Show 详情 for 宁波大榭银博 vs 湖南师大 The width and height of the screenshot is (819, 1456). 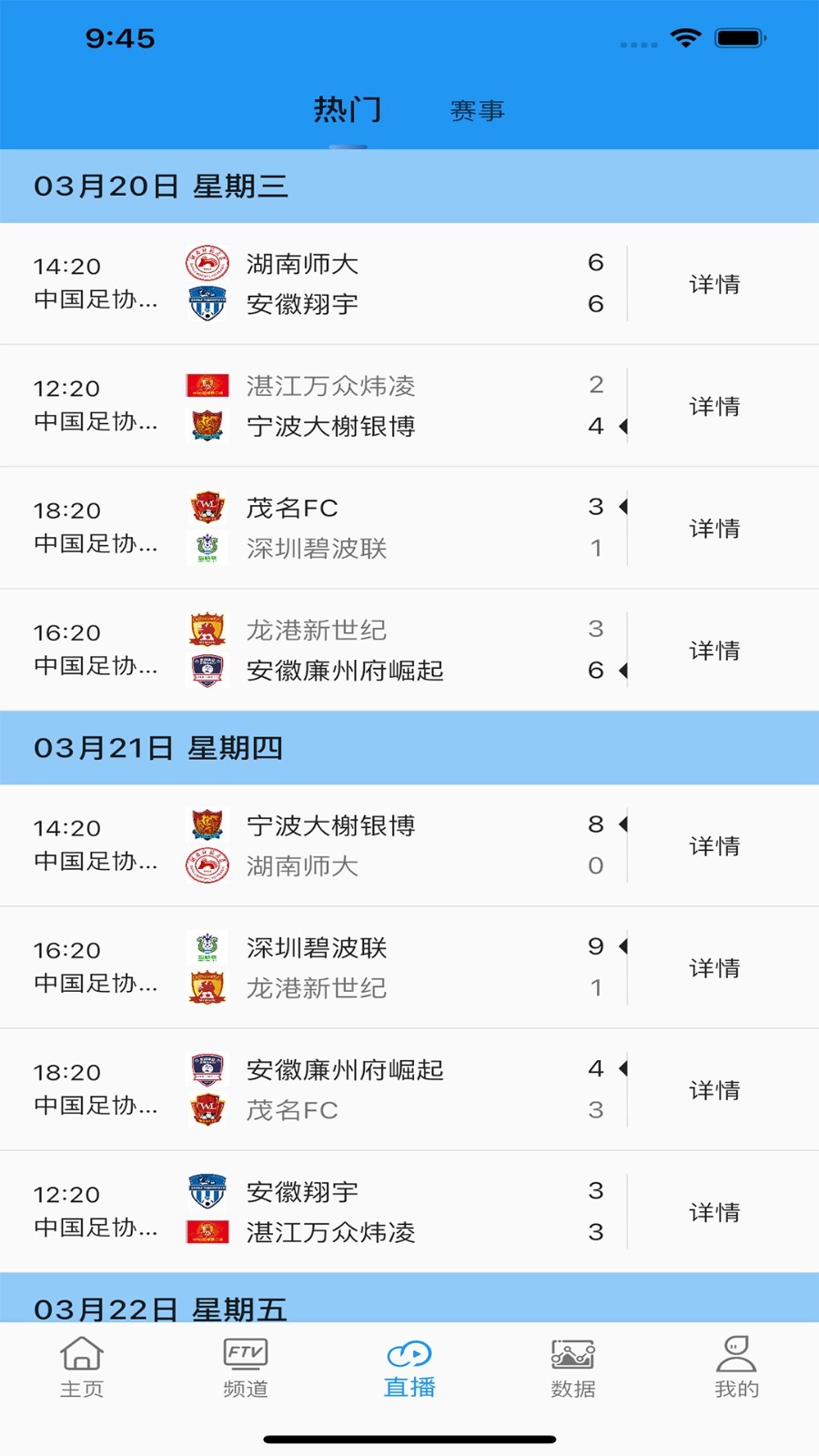714,845
